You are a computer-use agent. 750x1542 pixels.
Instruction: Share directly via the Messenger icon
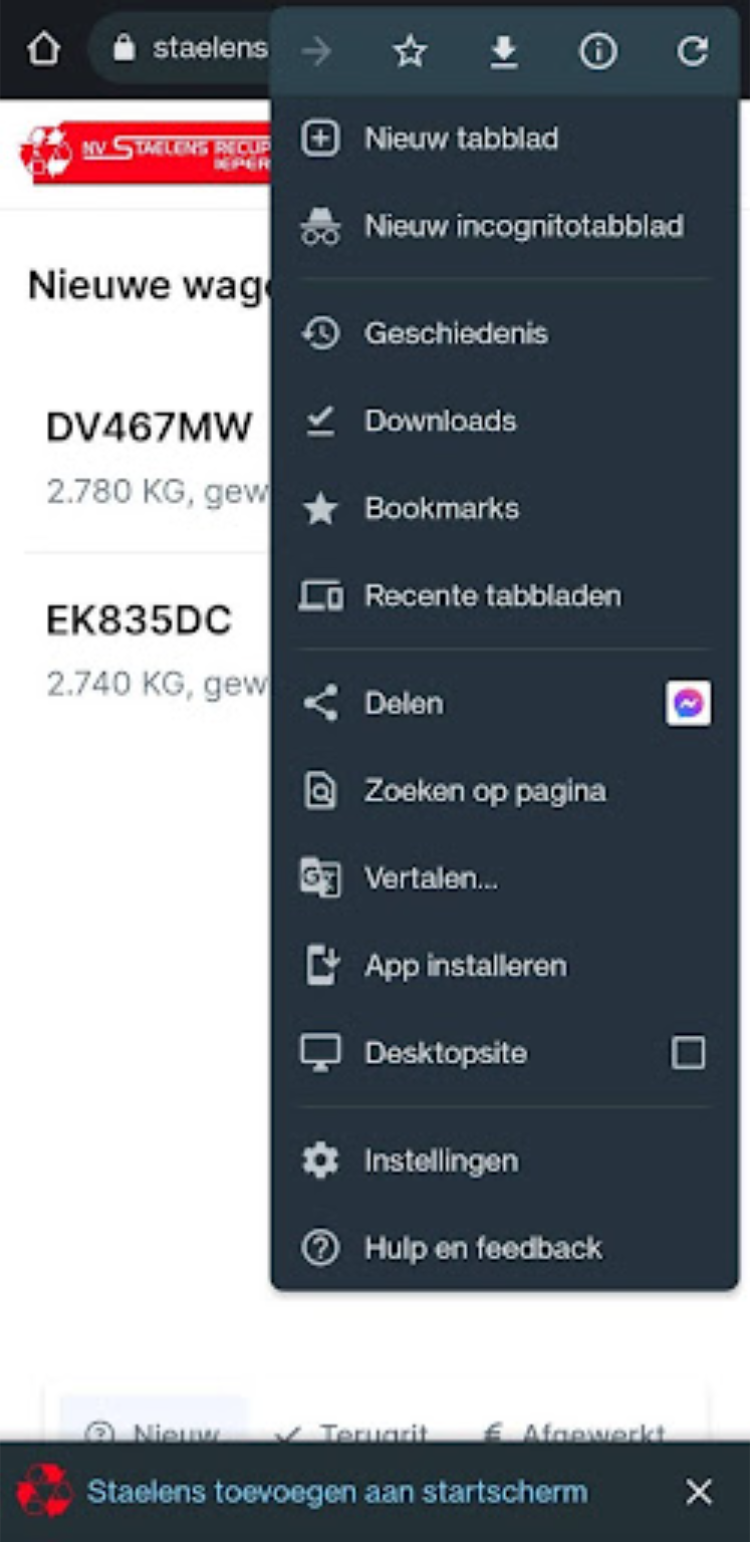pos(688,704)
